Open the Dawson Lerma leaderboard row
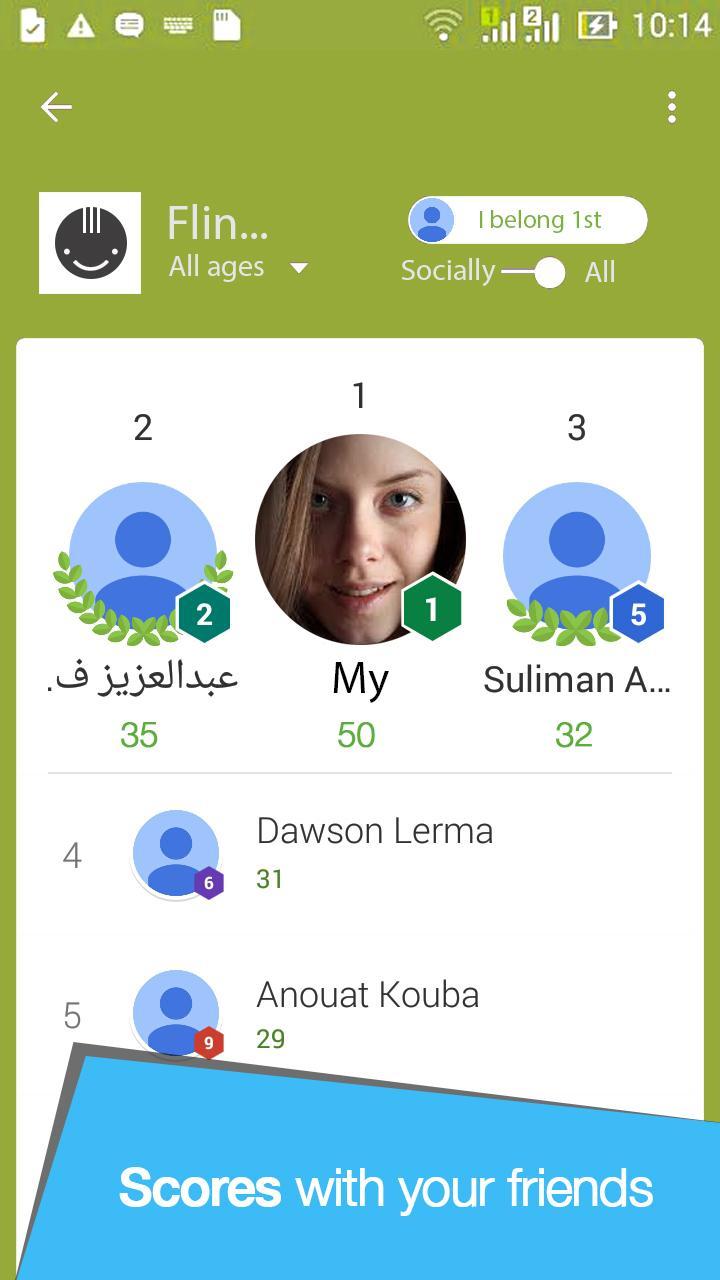The height and width of the screenshot is (1280, 720). [x=374, y=853]
